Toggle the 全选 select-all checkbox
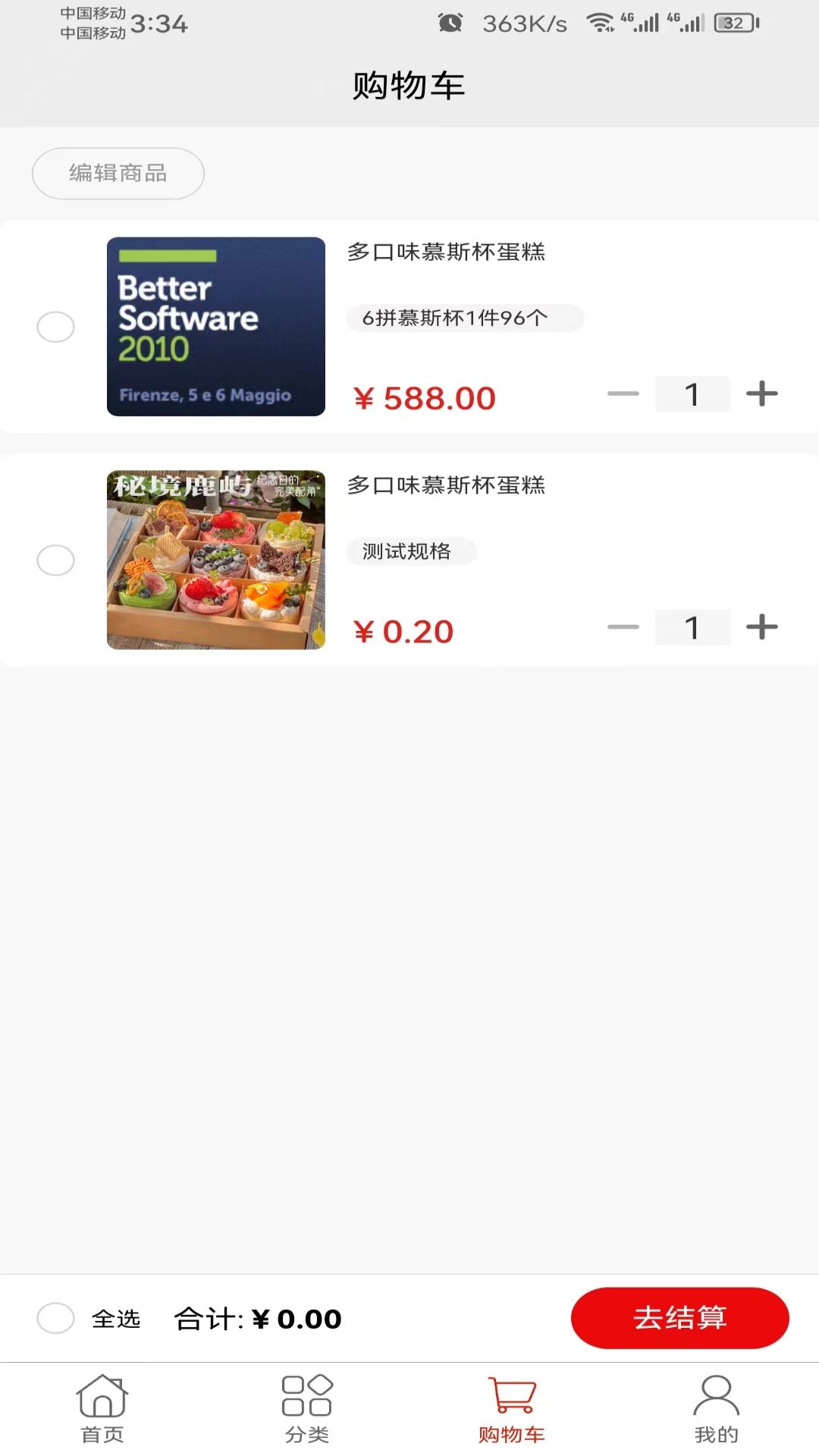819x1456 pixels. (x=54, y=1319)
